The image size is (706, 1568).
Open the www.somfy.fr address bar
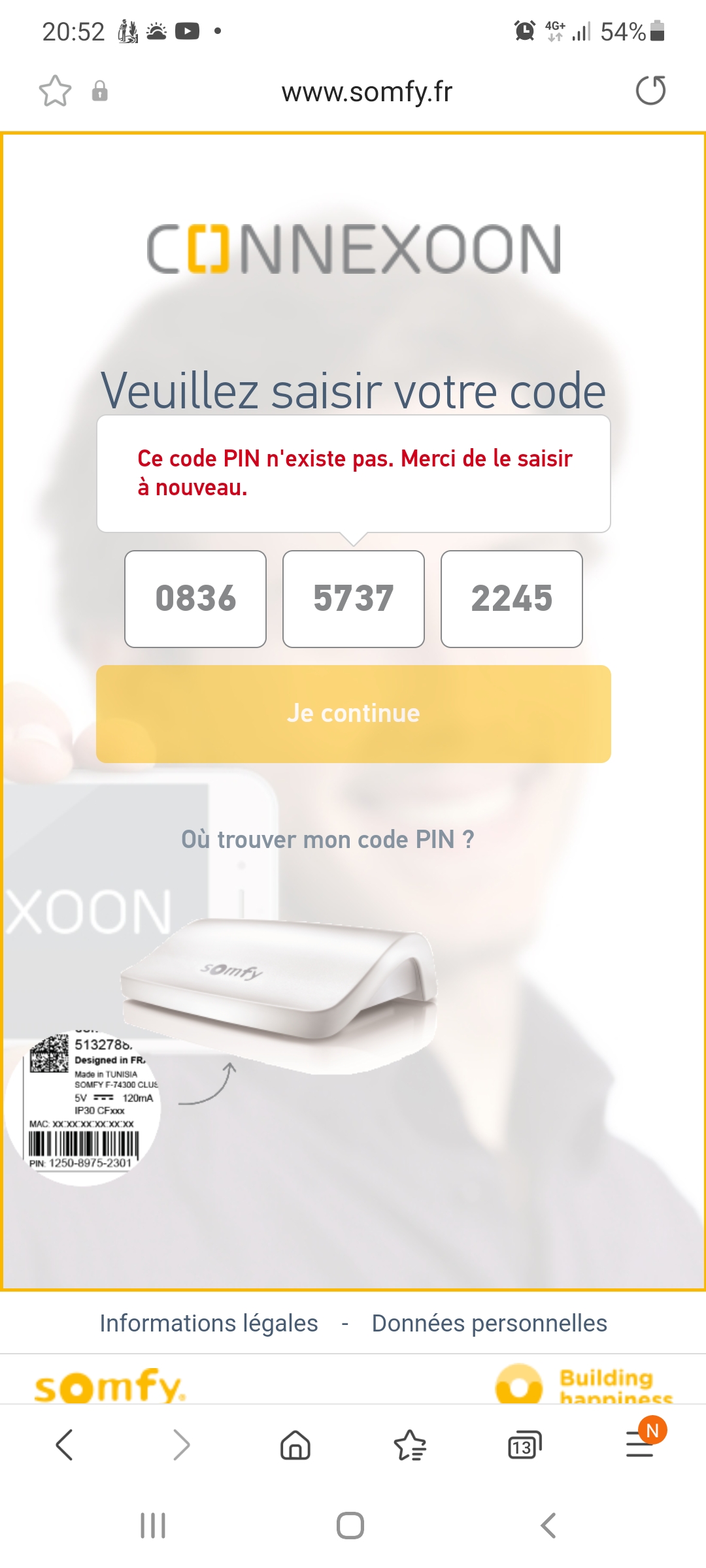click(366, 91)
